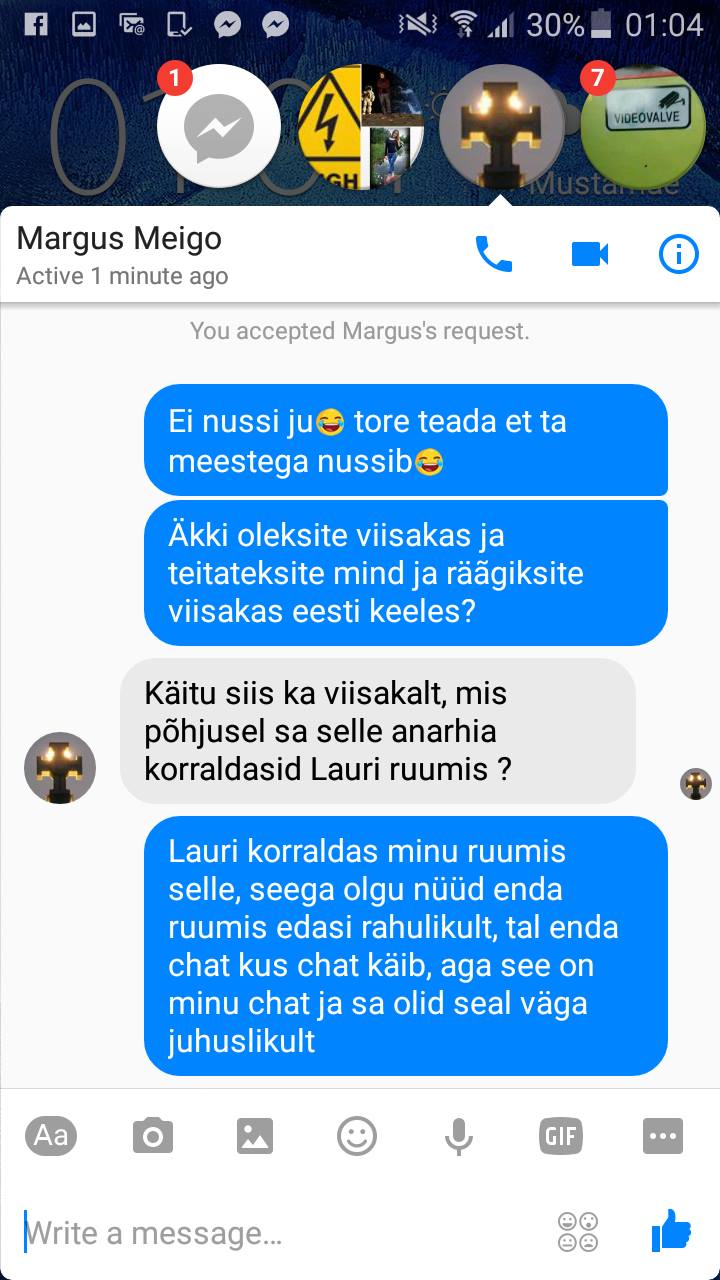Tap Margus's avatar beside his message
The height and width of the screenshot is (1280, 720).
coord(60,768)
